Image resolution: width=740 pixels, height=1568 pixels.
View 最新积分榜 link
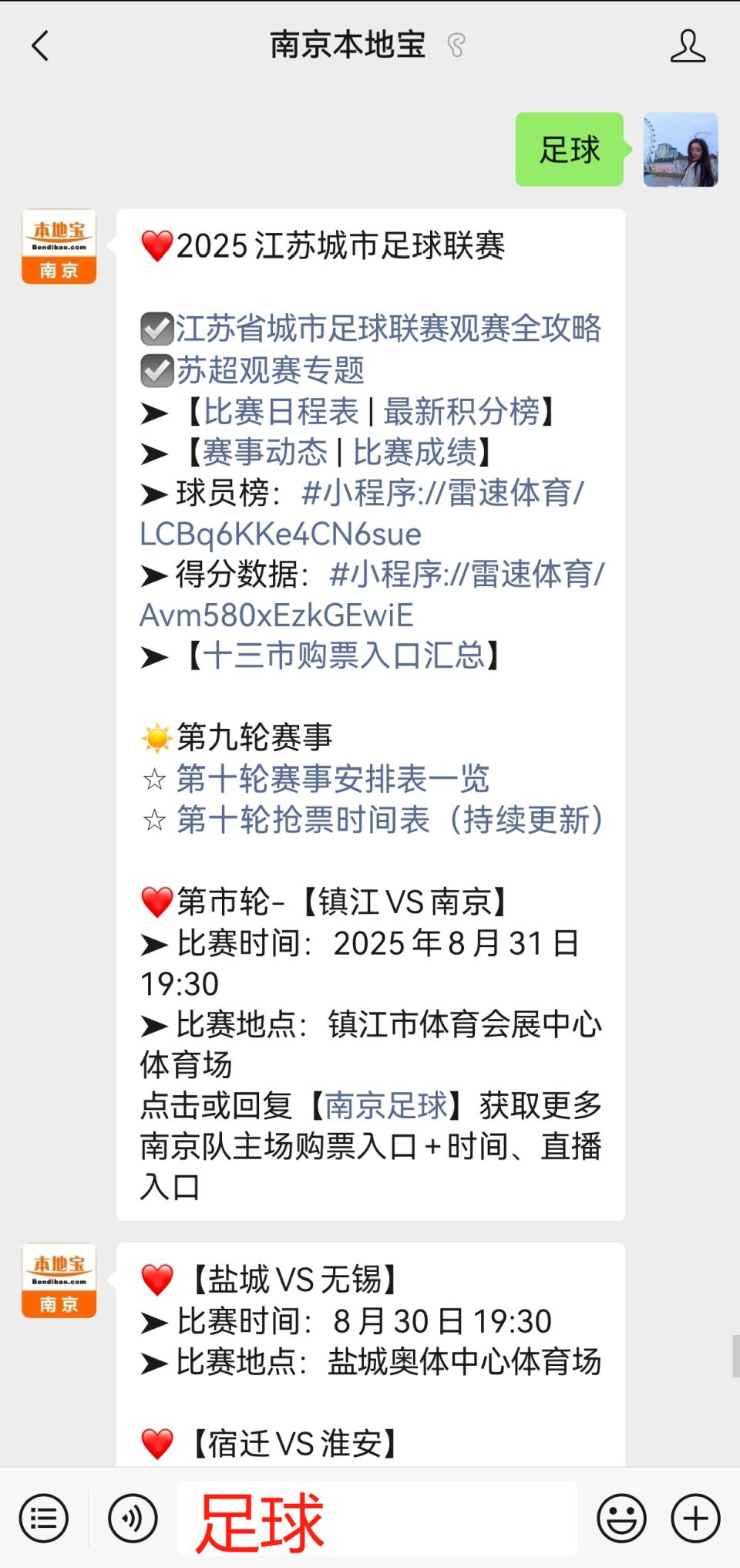pos(461,412)
